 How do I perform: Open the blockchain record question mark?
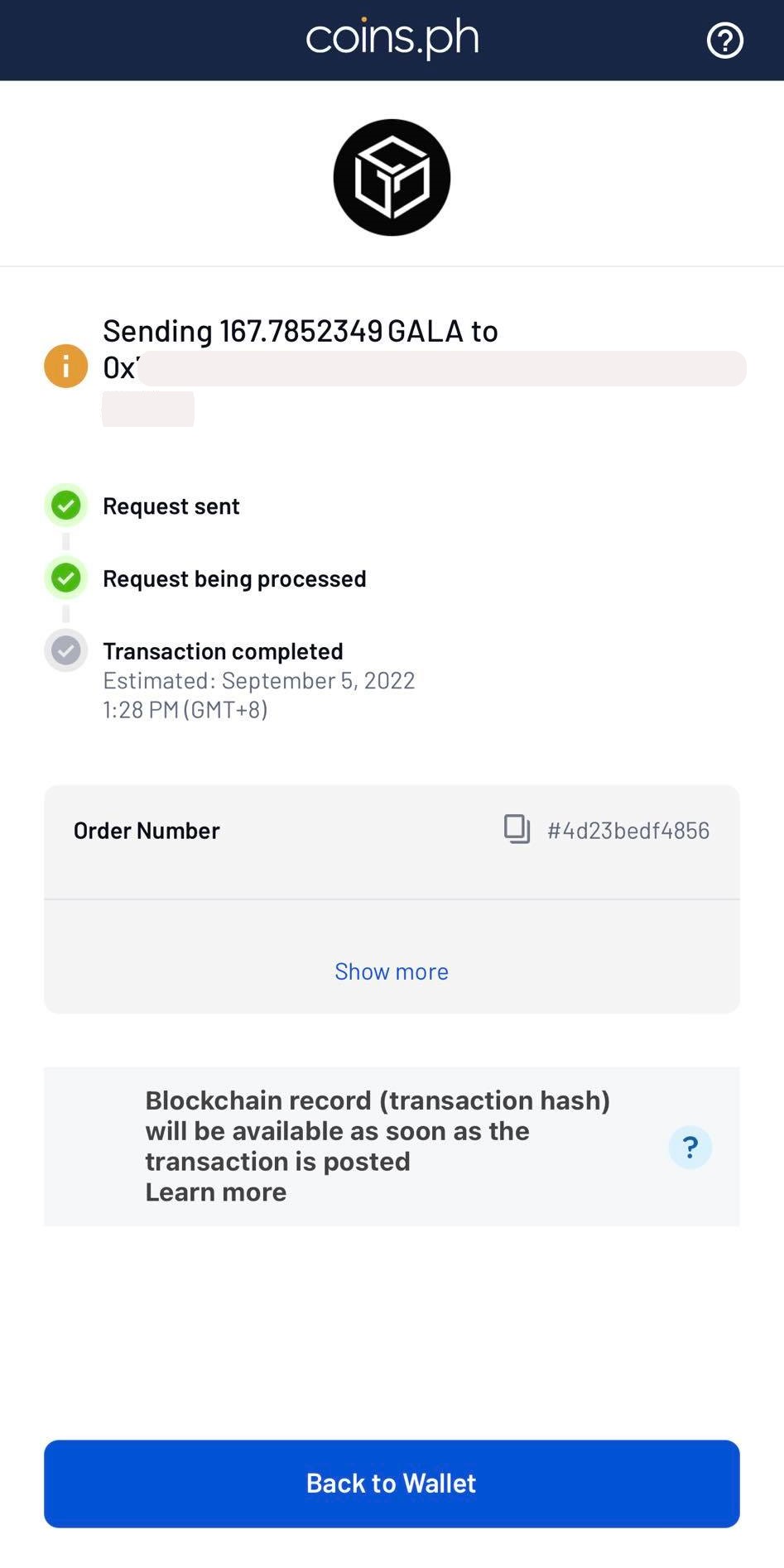pyautogui.click(x=690, y=1147)
